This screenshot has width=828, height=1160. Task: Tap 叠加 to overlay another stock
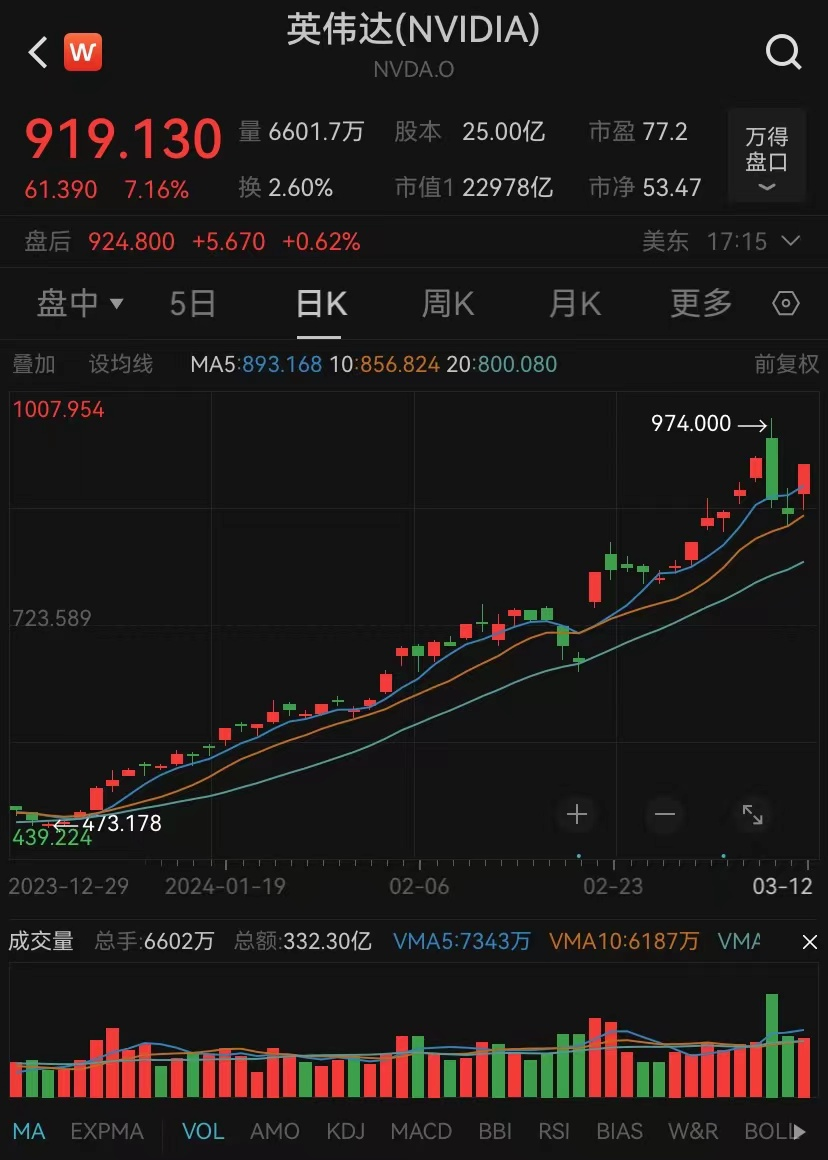point(34,364)
